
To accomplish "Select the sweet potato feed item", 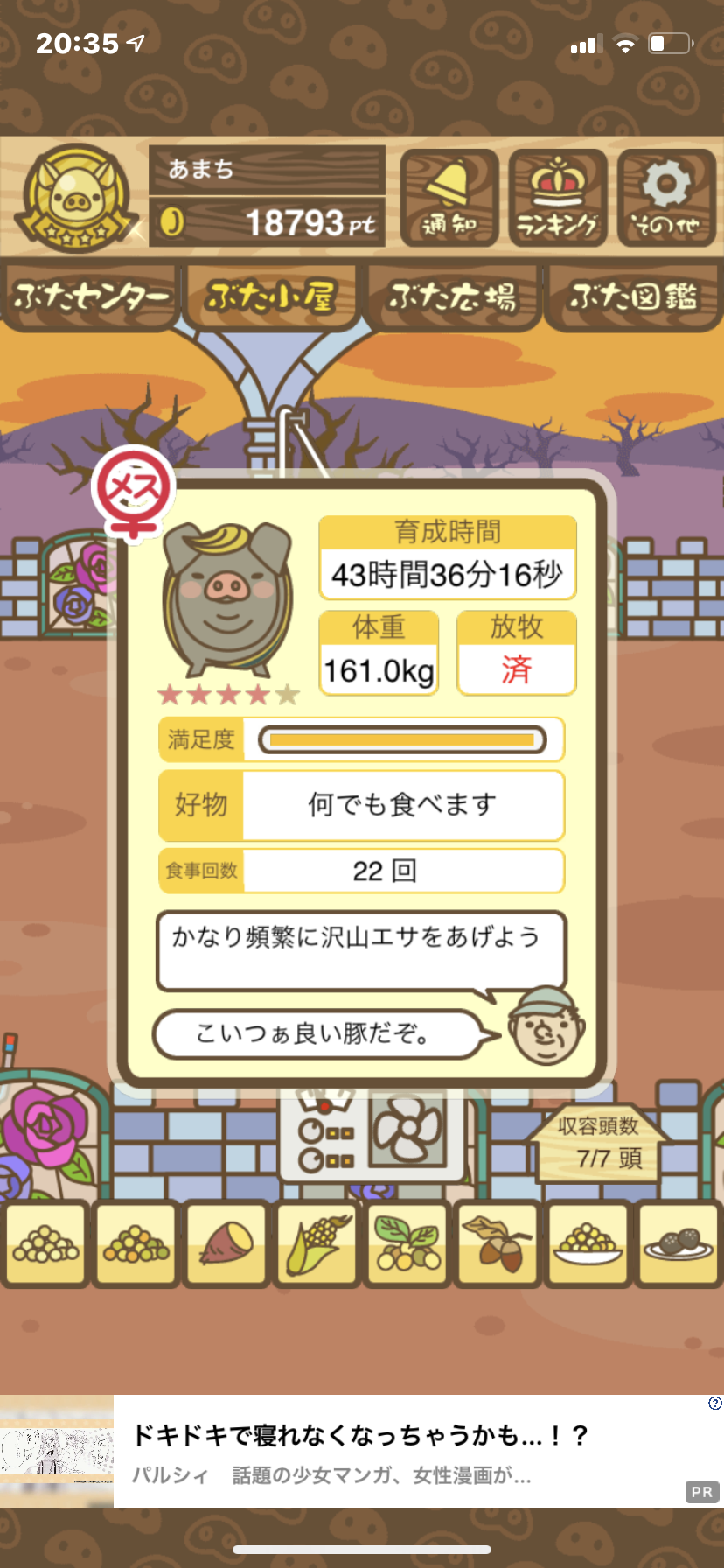I will click(x=226, y=1243).
